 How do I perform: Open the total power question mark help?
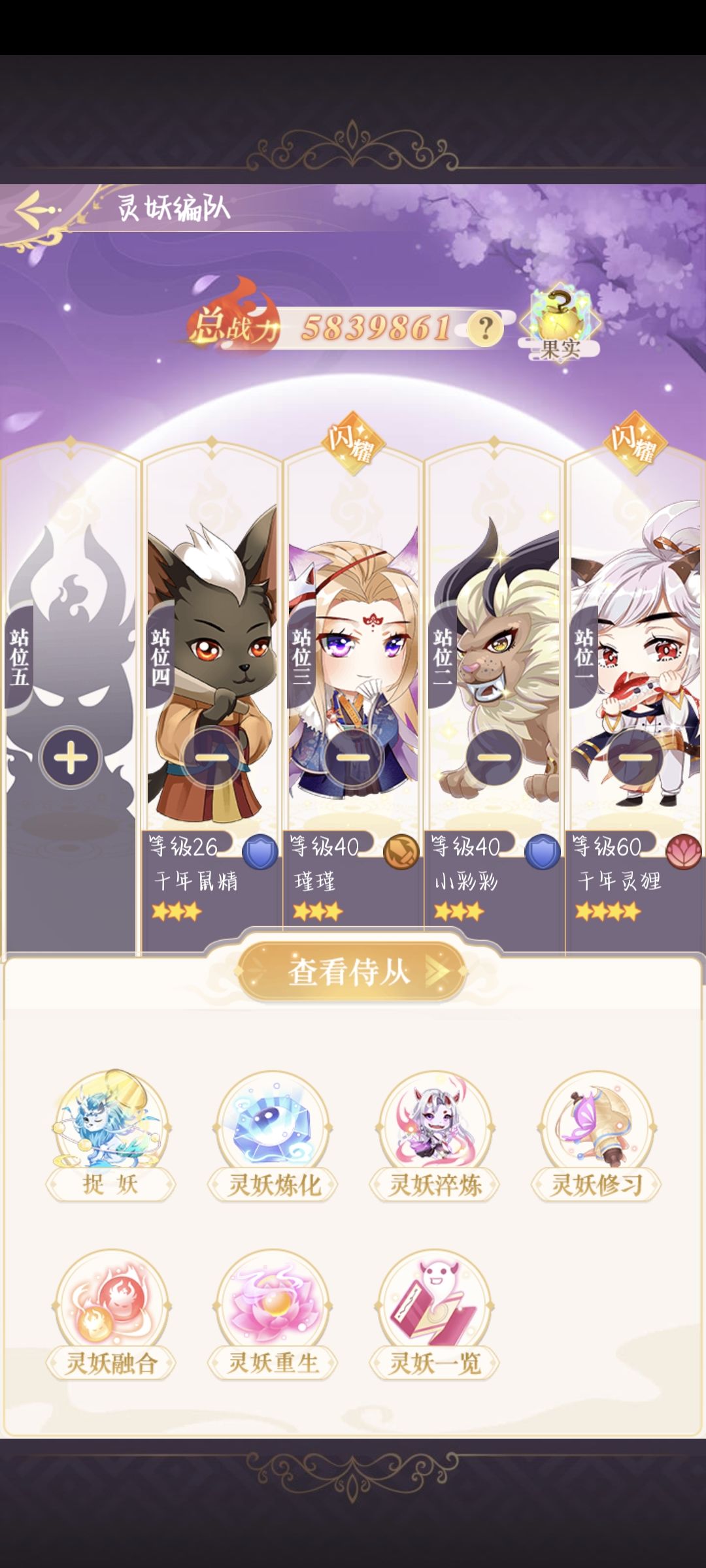click(x=484, y=329)
